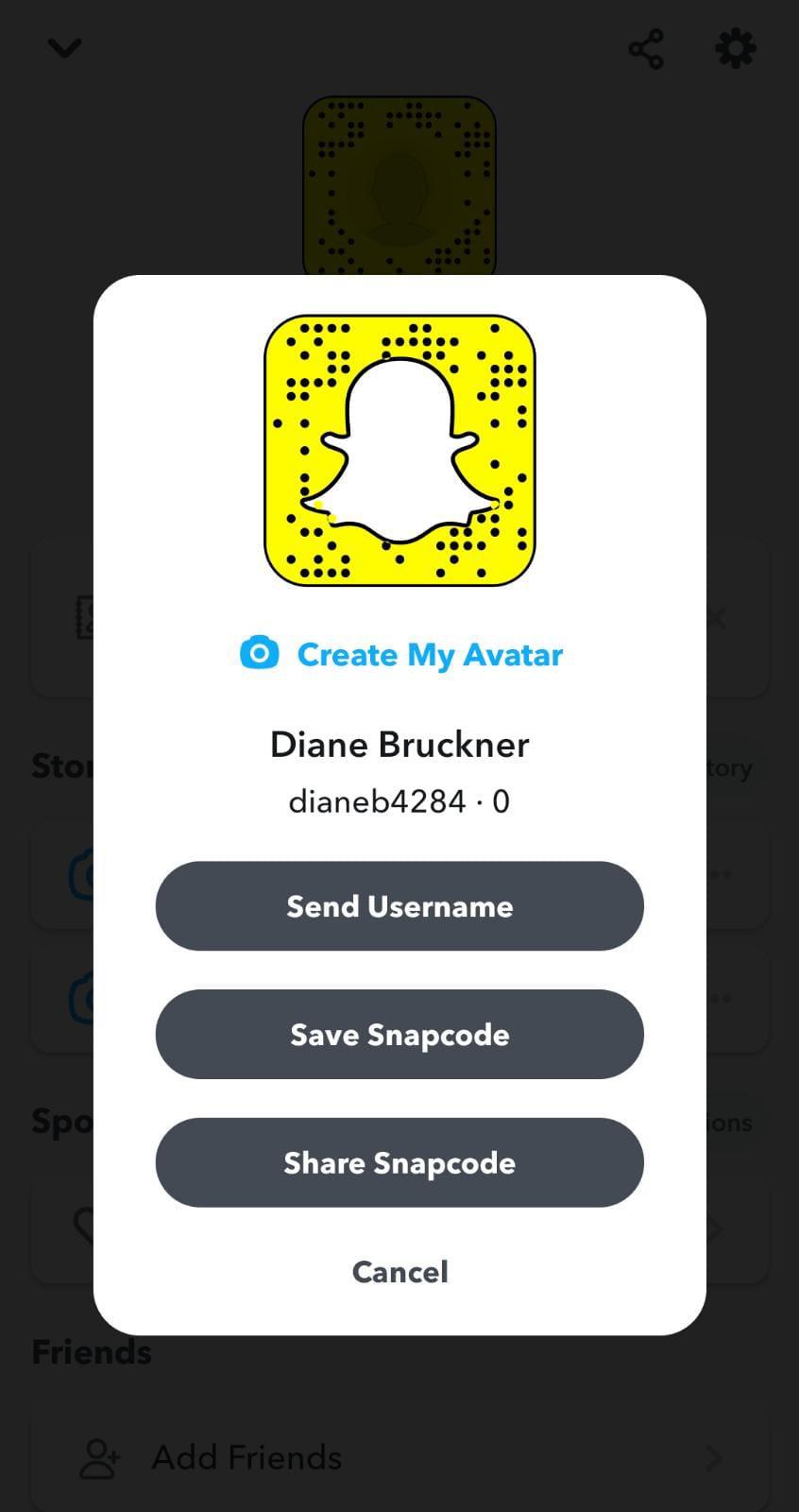This screenshot has width=799, height=1512.
Task: Send username to a friend
Action: click(x=399, y=906)
